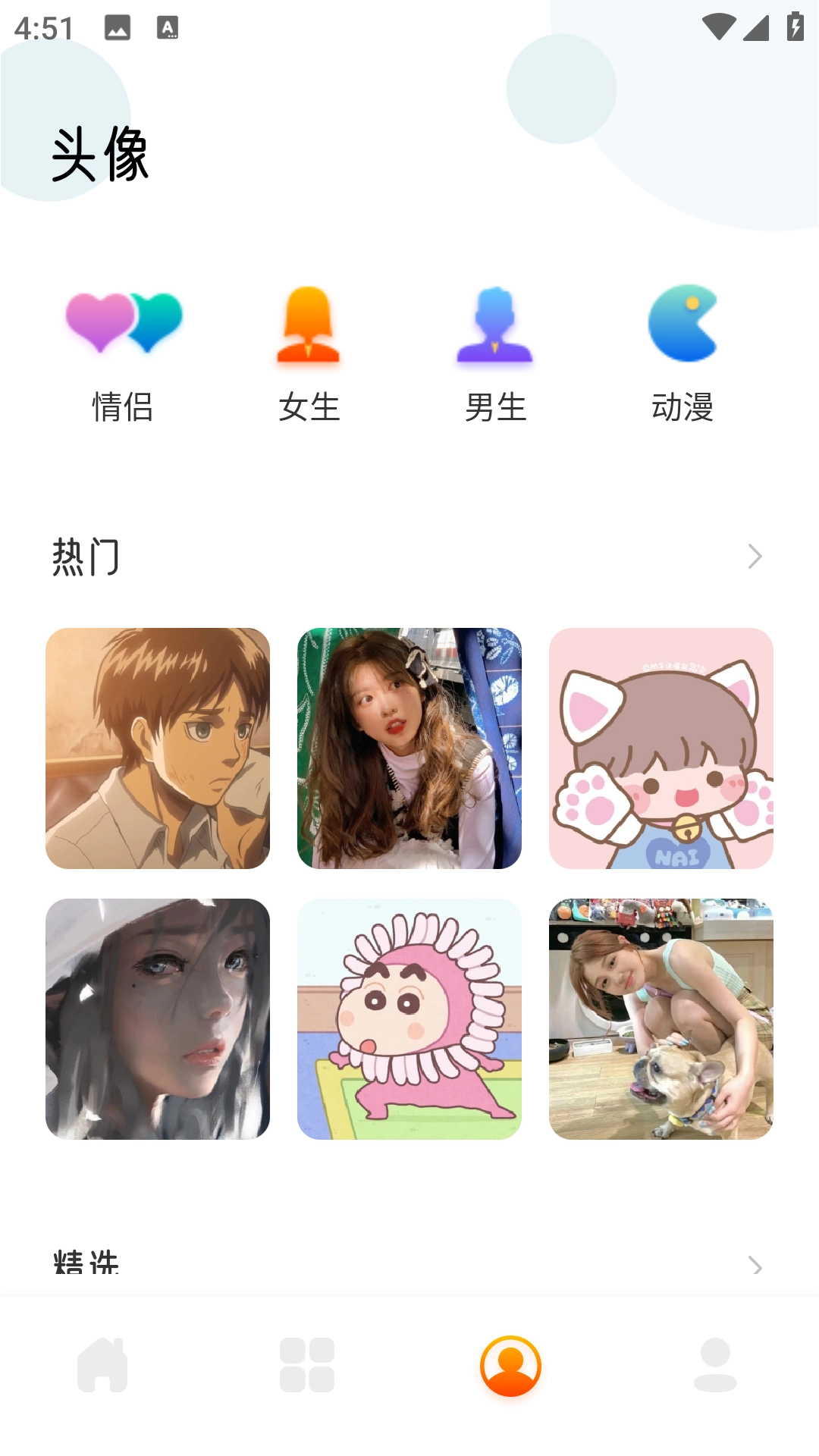
Task: View the girl with hair bow photo
Action: [x=409, y=748]
